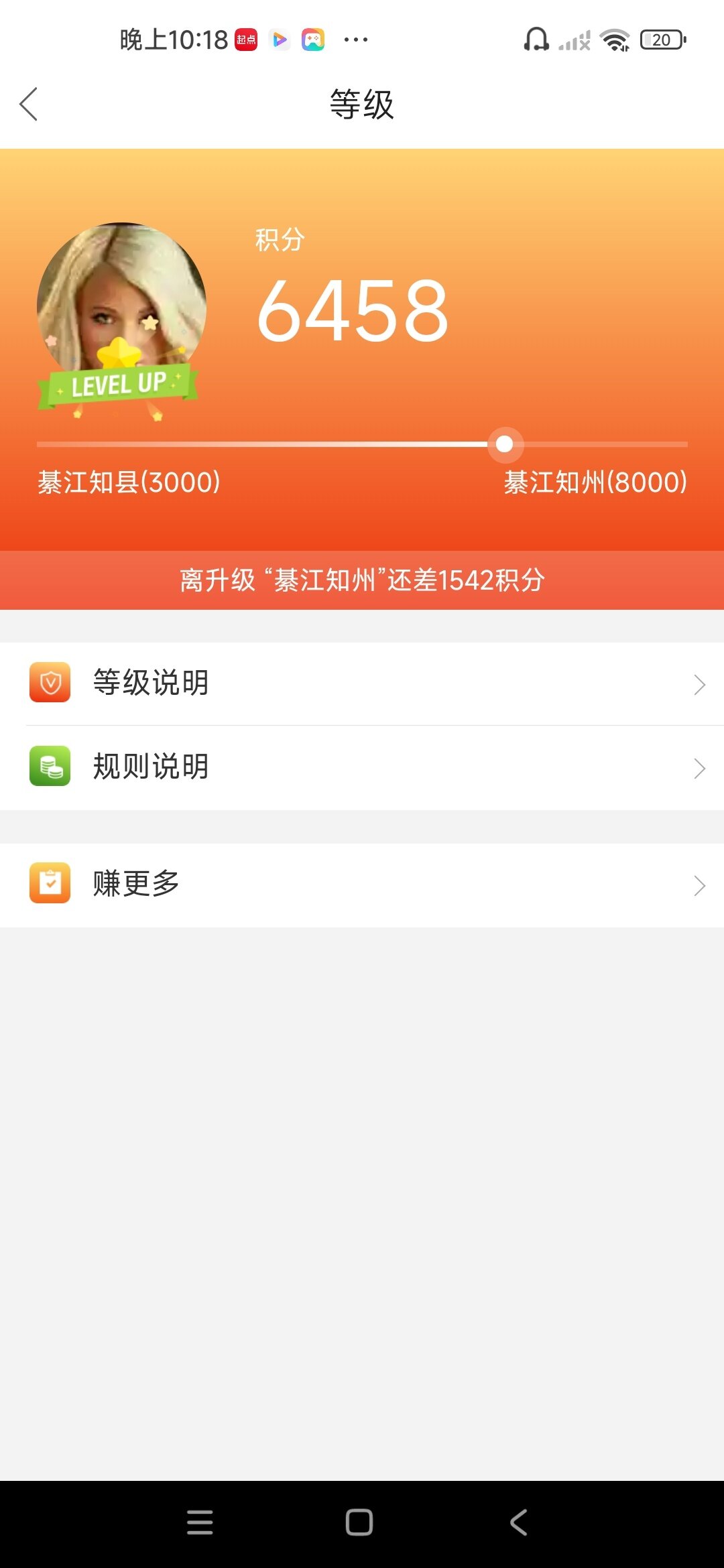Viewport: 724px width, 1568px height.
Task: Tap the system home button
Action: pyautogui.click(x=359, y=1522)
